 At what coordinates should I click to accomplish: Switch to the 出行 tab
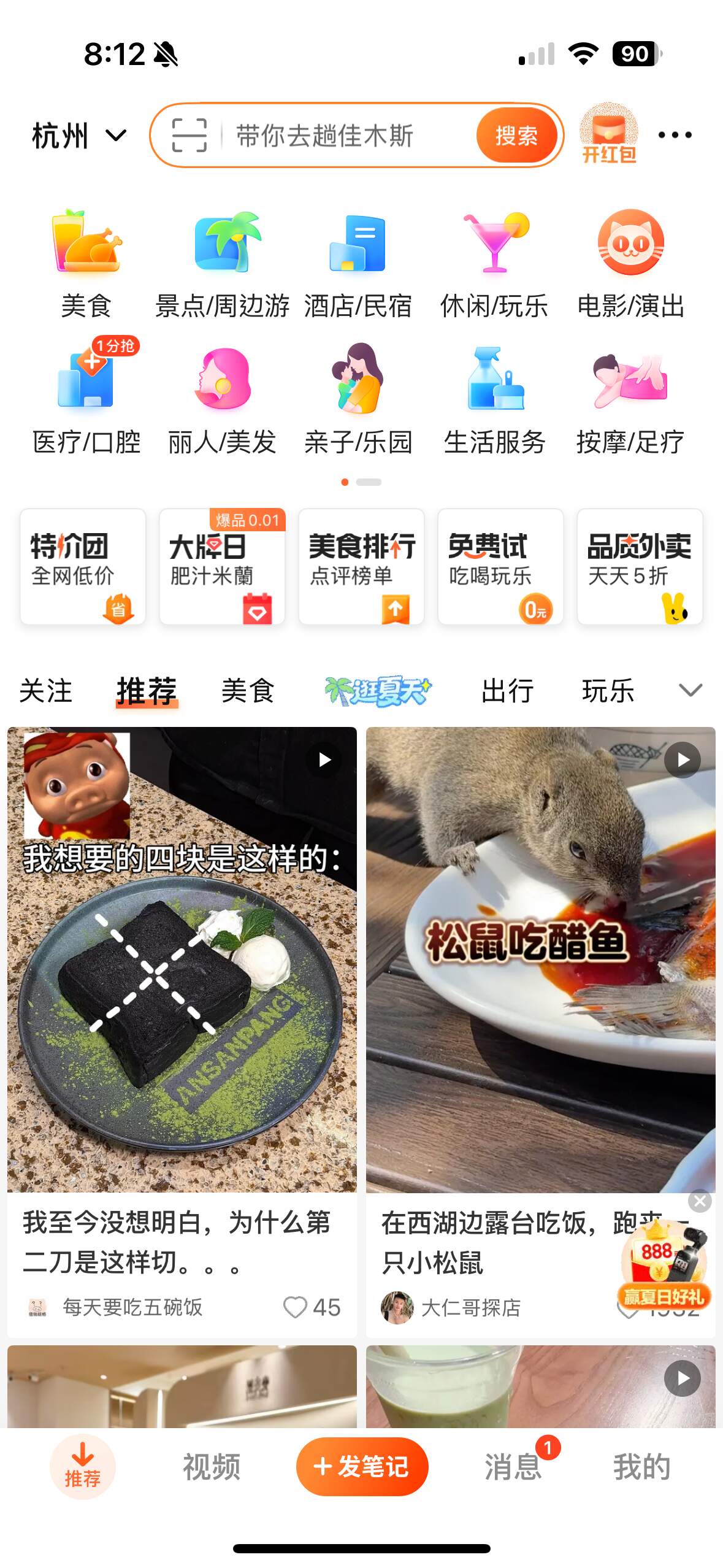click(x=507, y=691)
